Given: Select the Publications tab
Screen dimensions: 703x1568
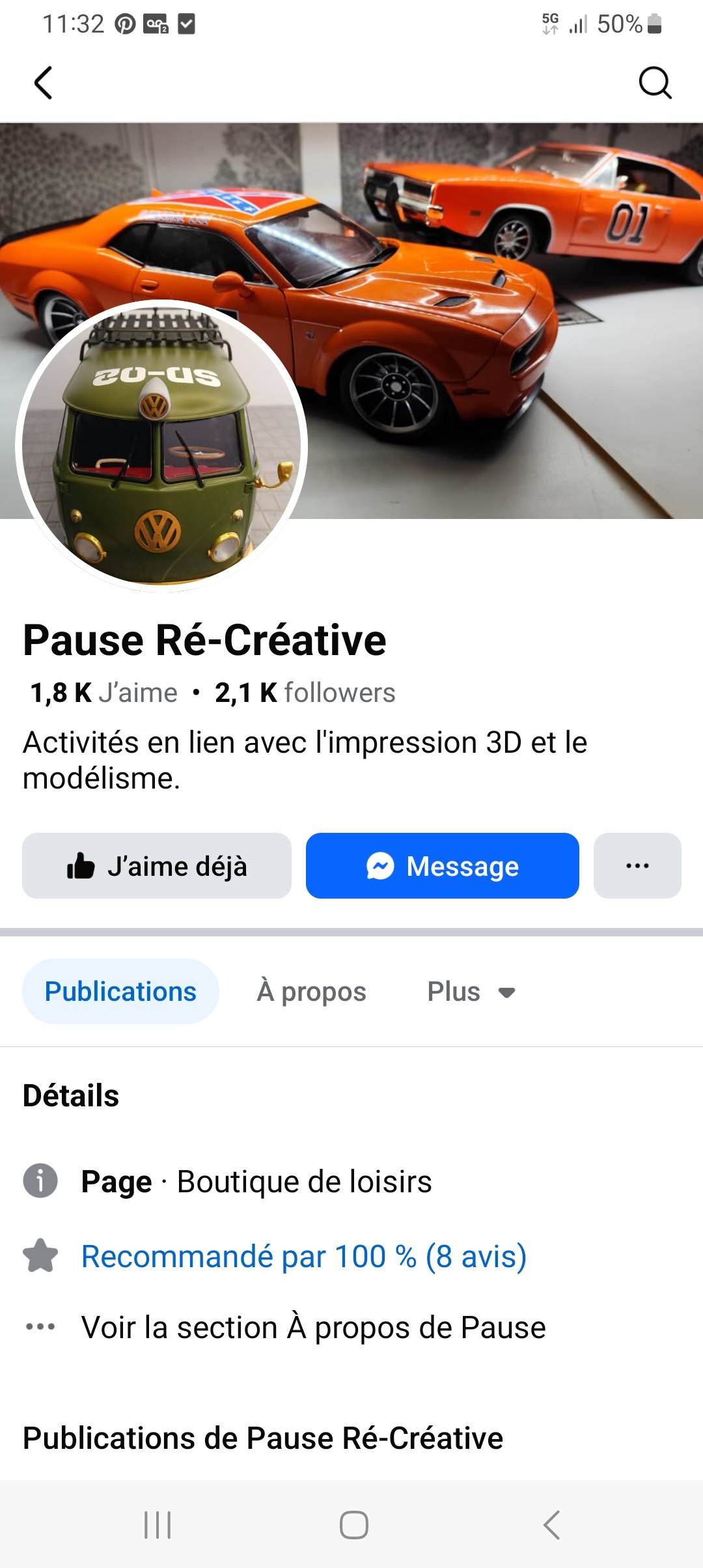Looking at the screenshot, I should pyautogui.click(x=120, y=991).
